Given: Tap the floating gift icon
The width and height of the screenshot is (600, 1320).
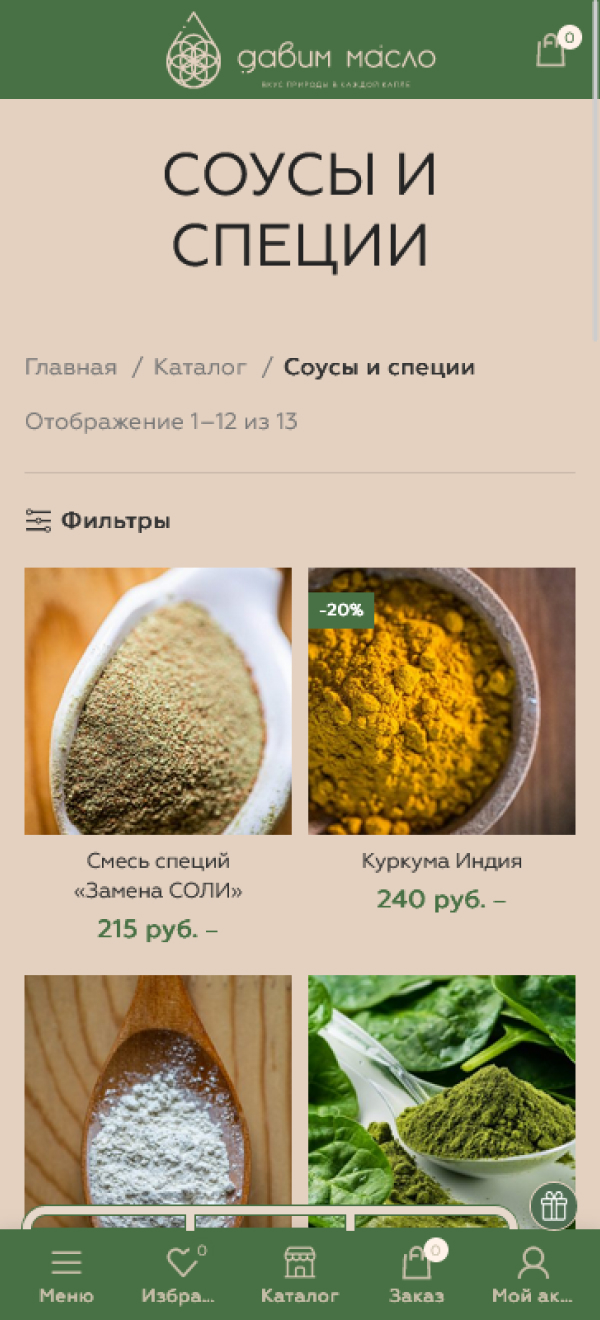Looking at the screenshot, I should 554,1206.
